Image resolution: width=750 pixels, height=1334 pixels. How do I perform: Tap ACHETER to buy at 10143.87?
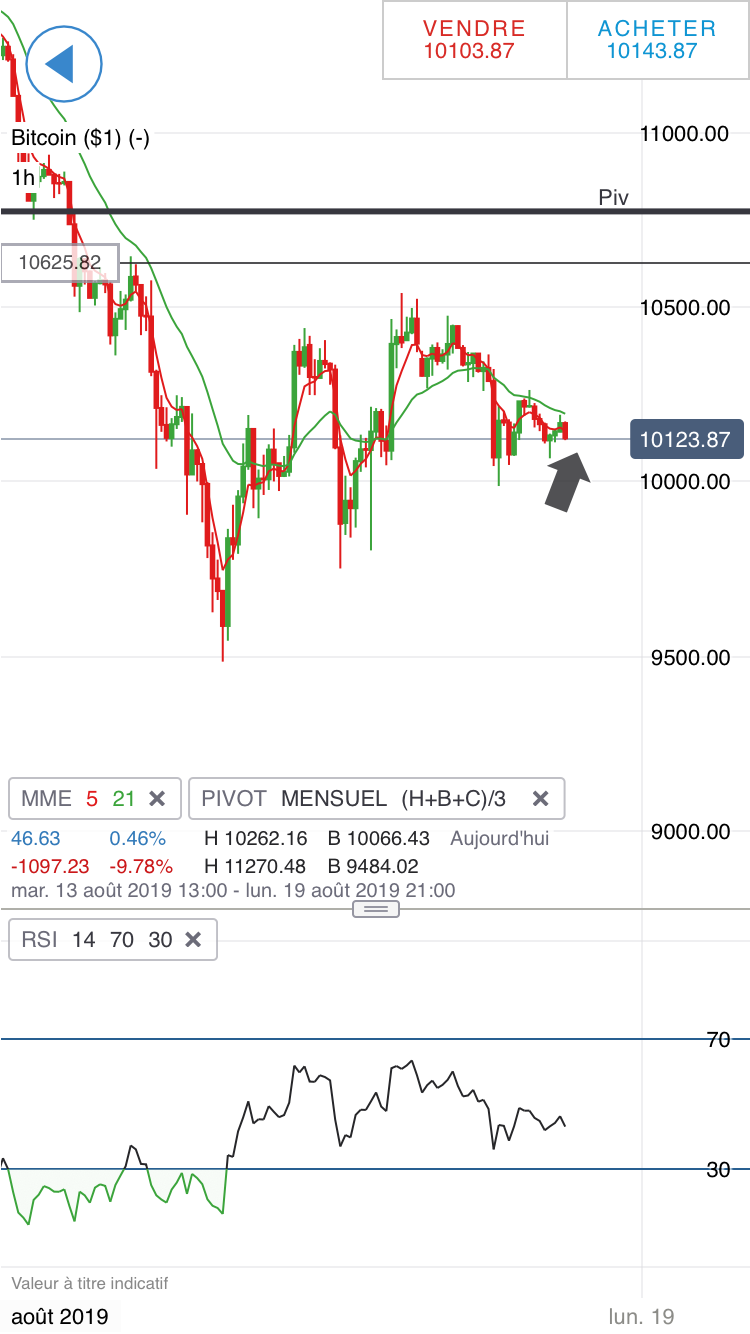click(x=657, y=40)
